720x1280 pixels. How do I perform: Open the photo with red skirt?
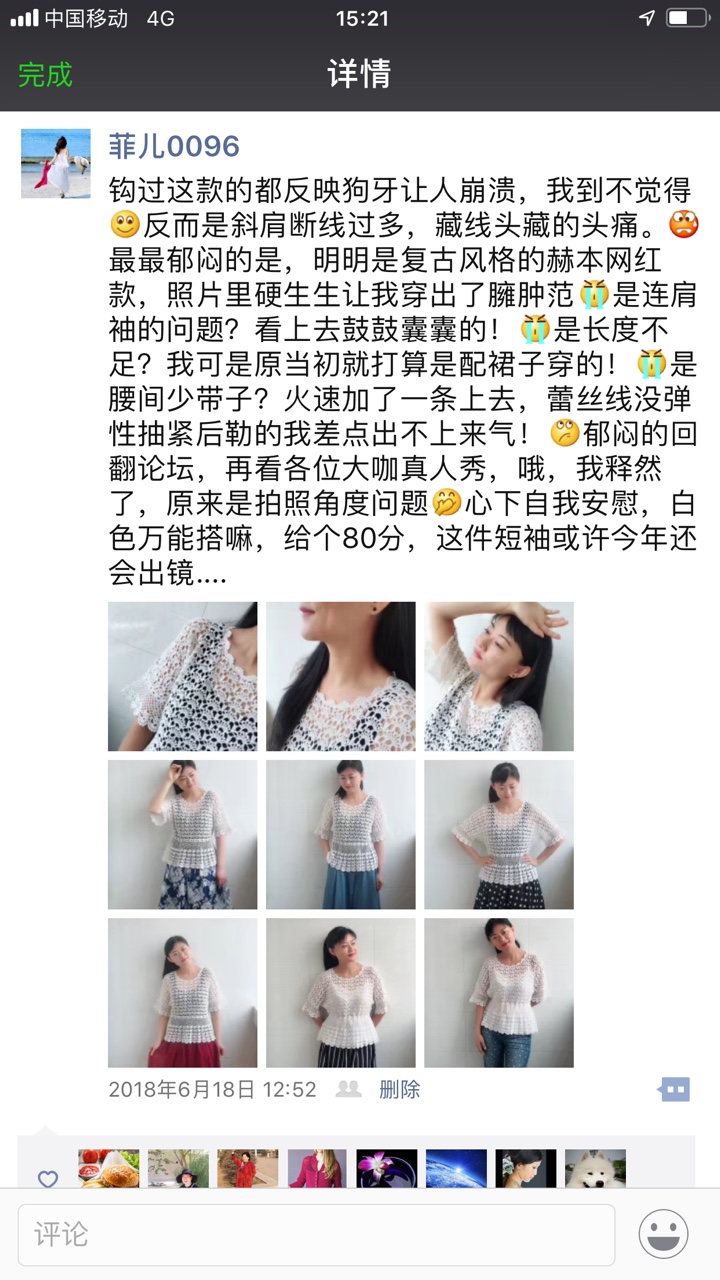(x=183, y=992)
